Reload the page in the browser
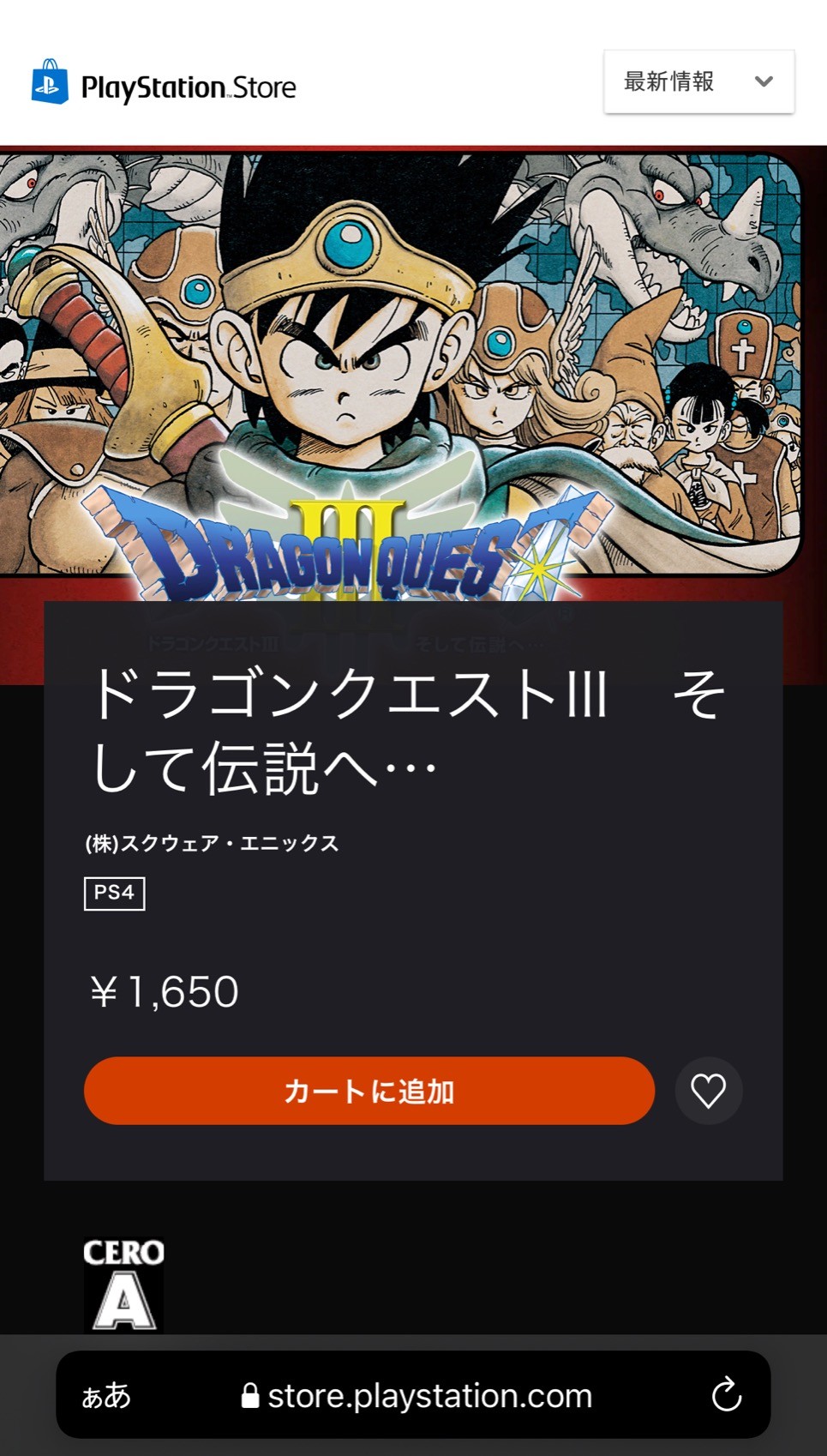This screenshot has width=827, height=1456. point(726,1395)
